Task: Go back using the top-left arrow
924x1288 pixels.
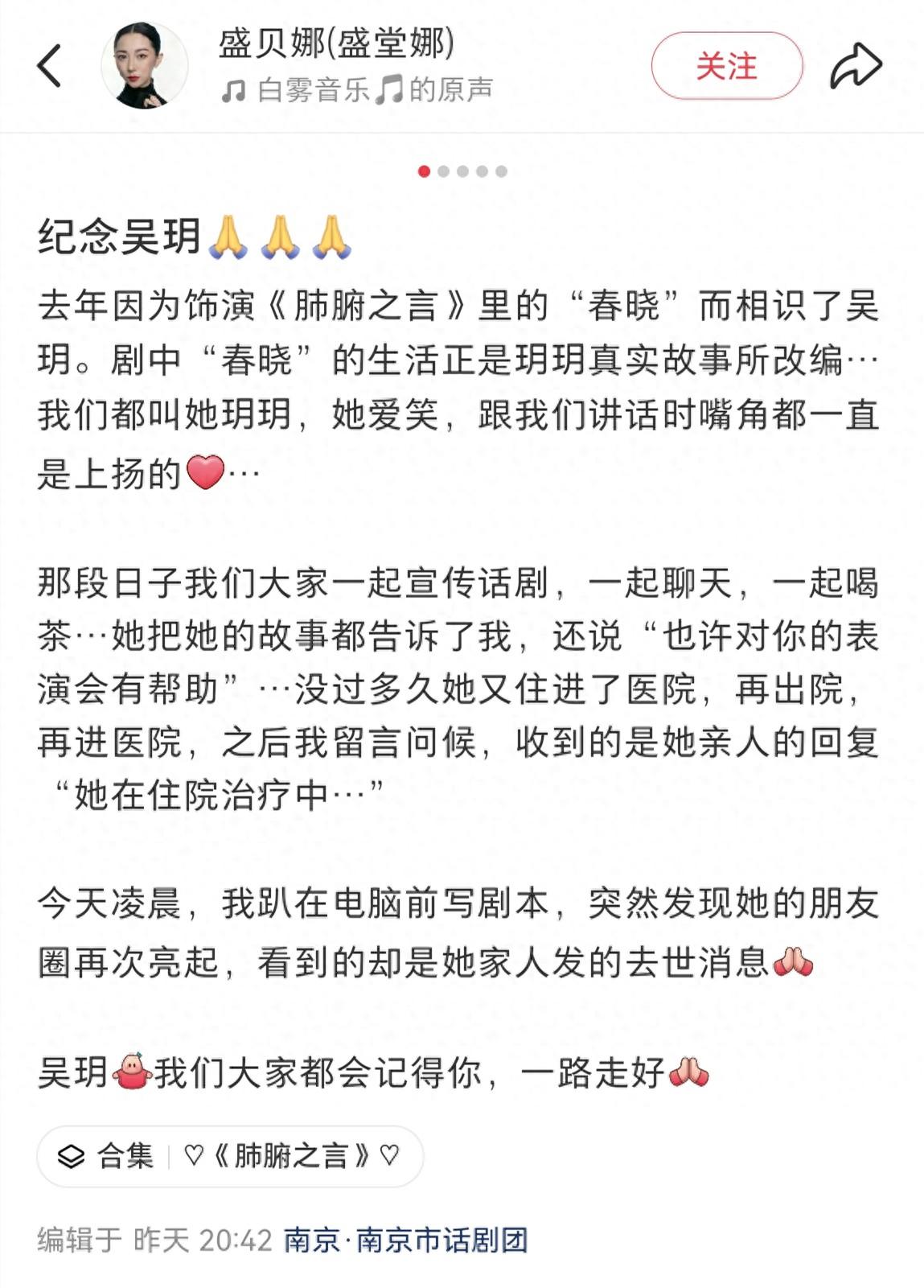Action: click(x=49, y=66)
